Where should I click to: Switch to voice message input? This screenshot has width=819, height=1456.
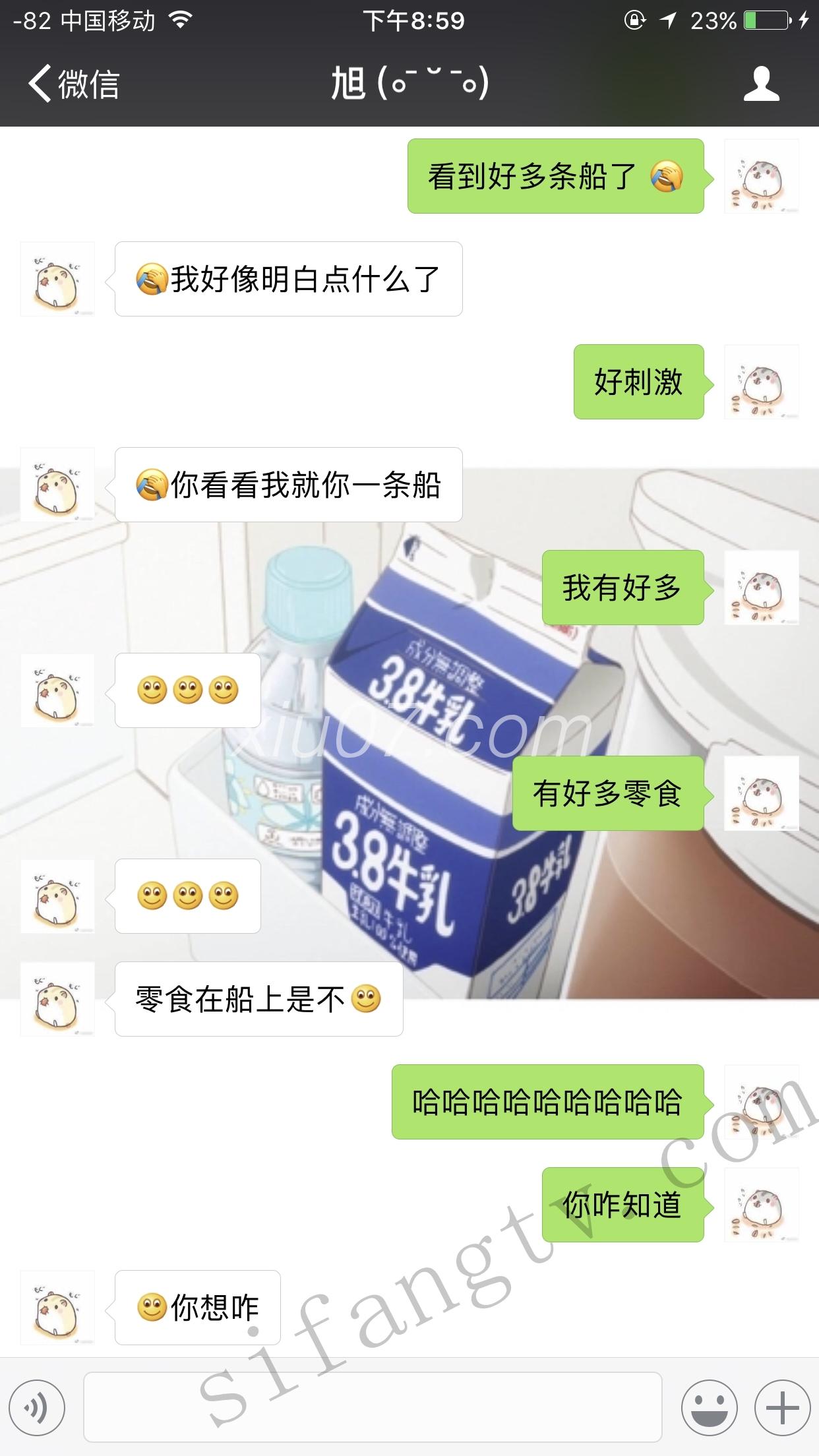37,1408
